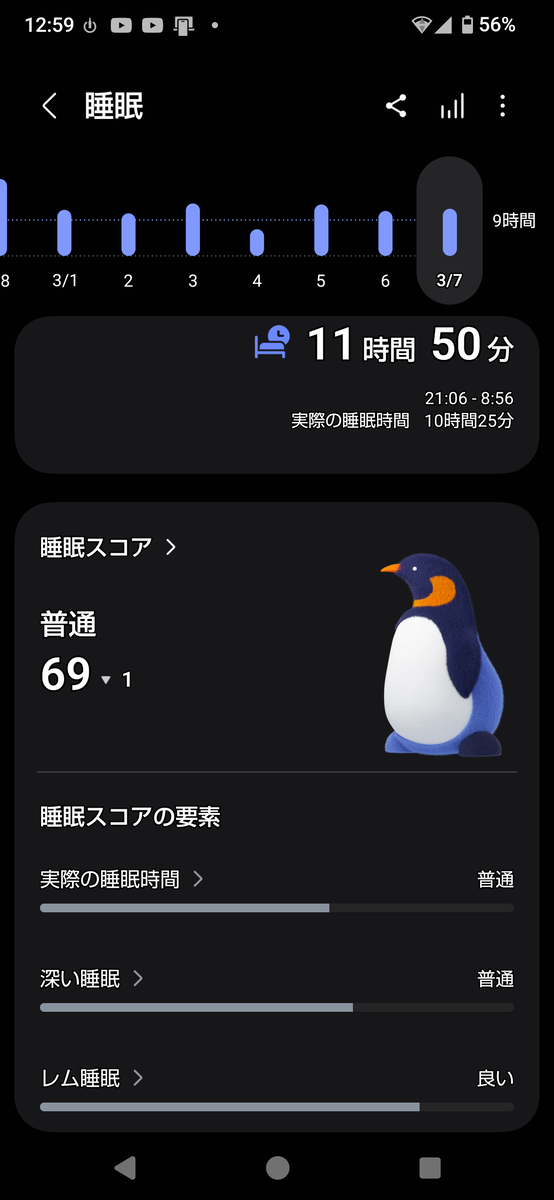Select the 3/1 sleep bar
Image resolution: width=554 pixels, height=1200 pixels.
[x=64, y=232]
